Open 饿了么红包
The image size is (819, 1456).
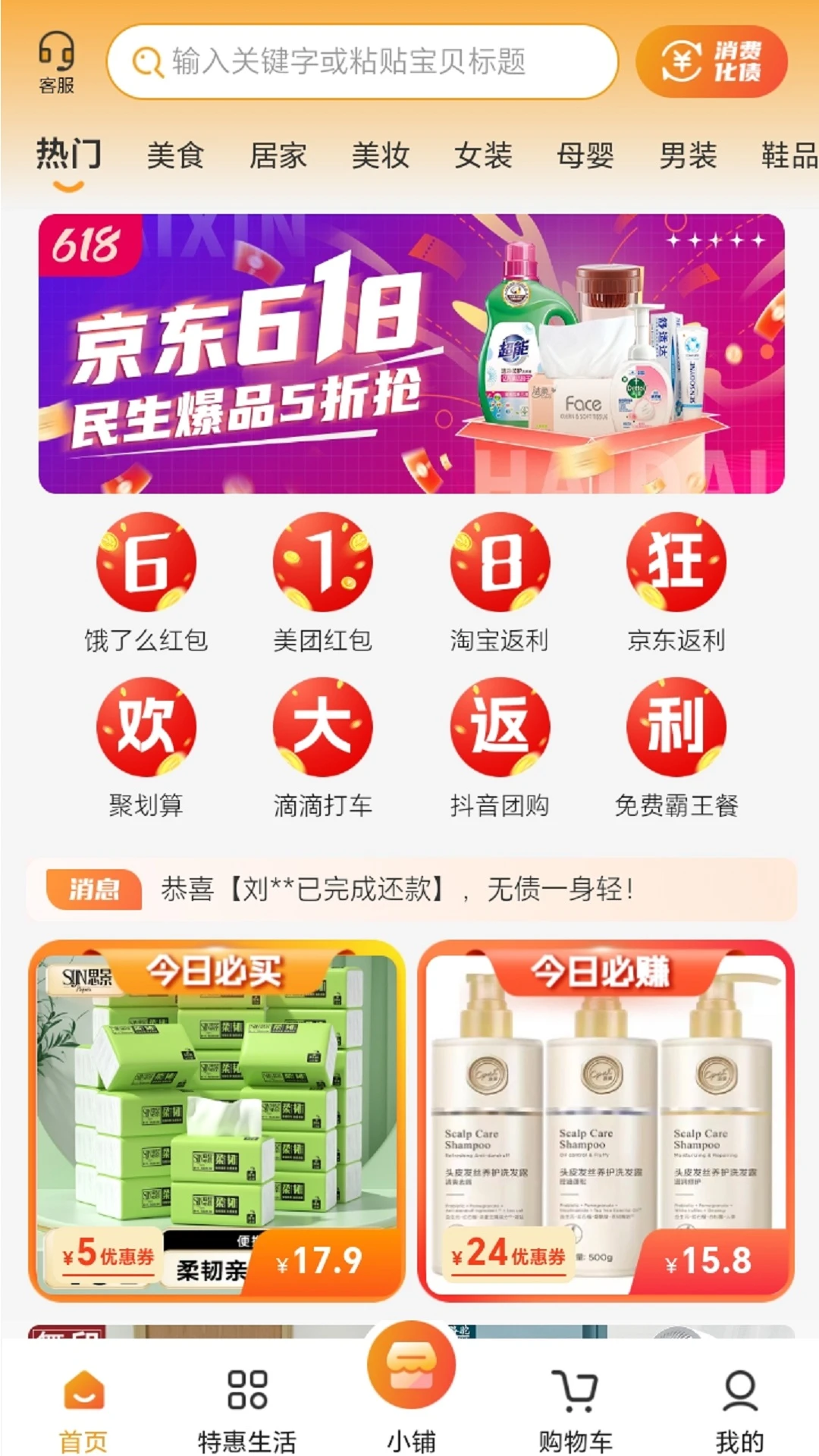point(146,582)
